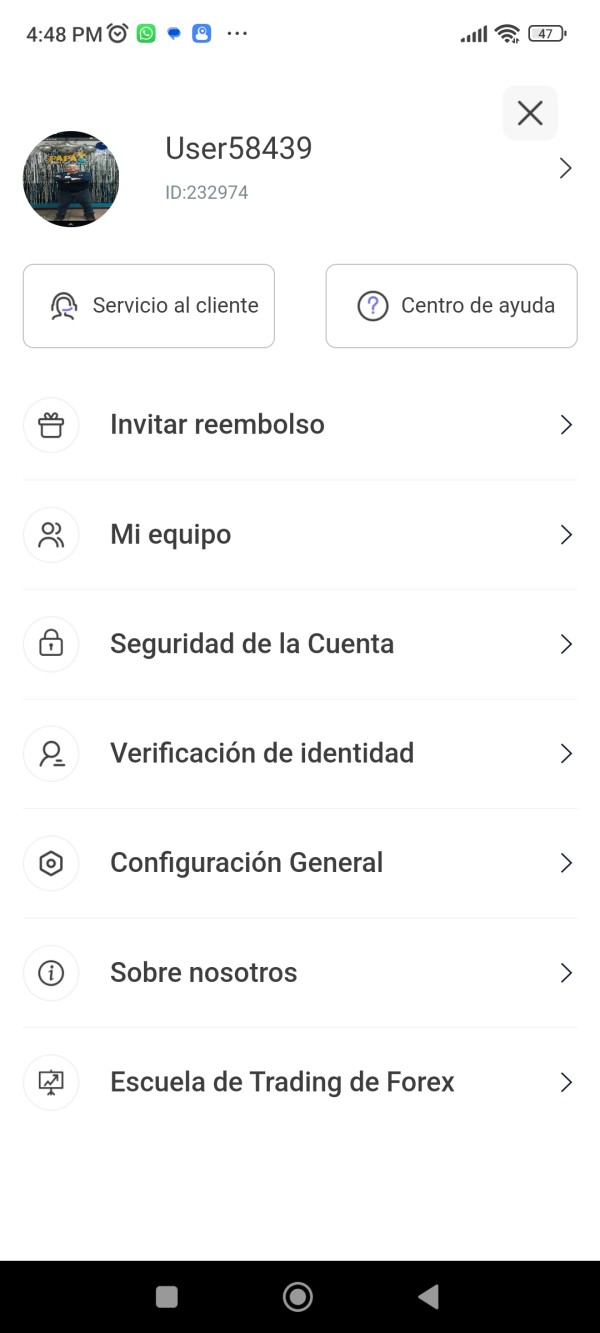Open the Centro de ayuda

click(451, 306)
